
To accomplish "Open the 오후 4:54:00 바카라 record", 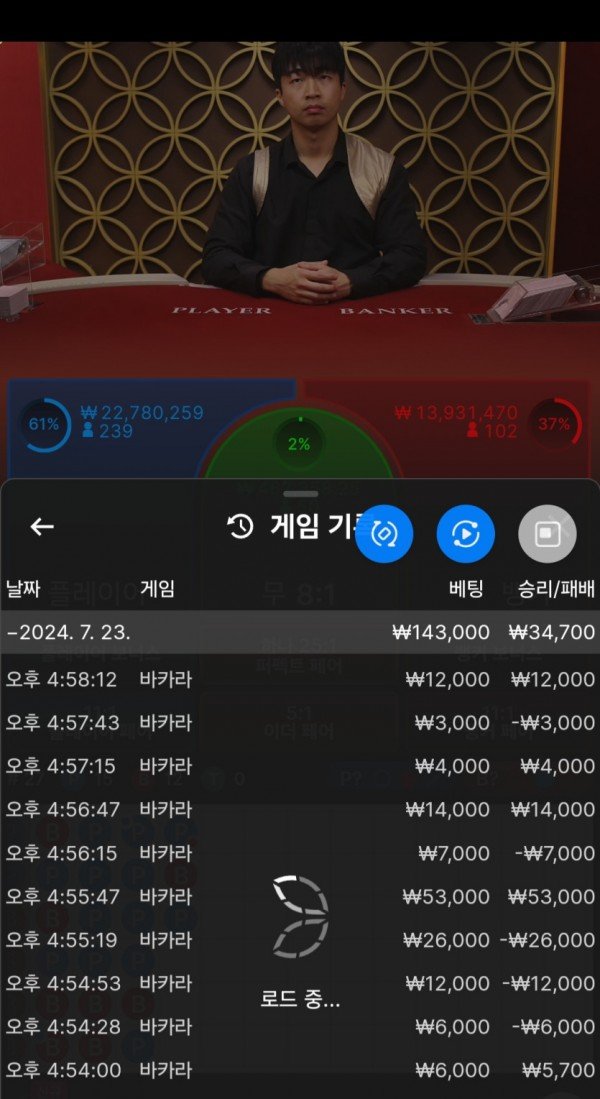I will tap(300, 1069).
